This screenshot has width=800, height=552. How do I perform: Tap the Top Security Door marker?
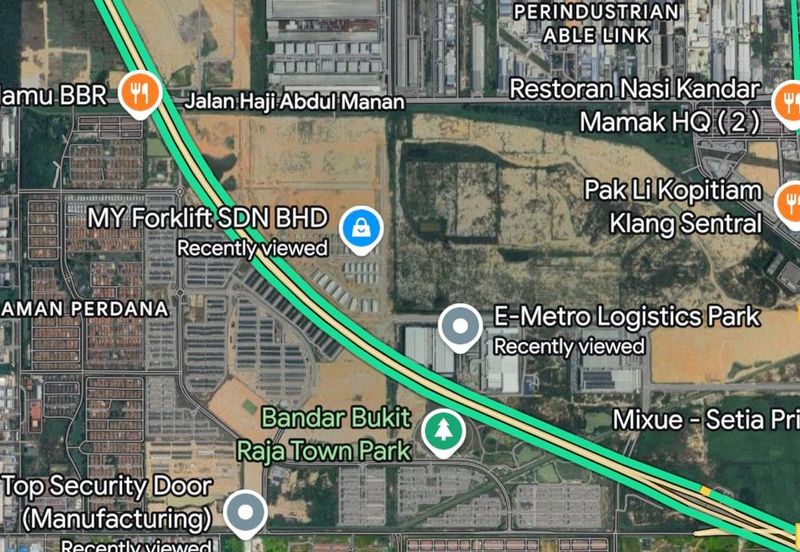244,512
